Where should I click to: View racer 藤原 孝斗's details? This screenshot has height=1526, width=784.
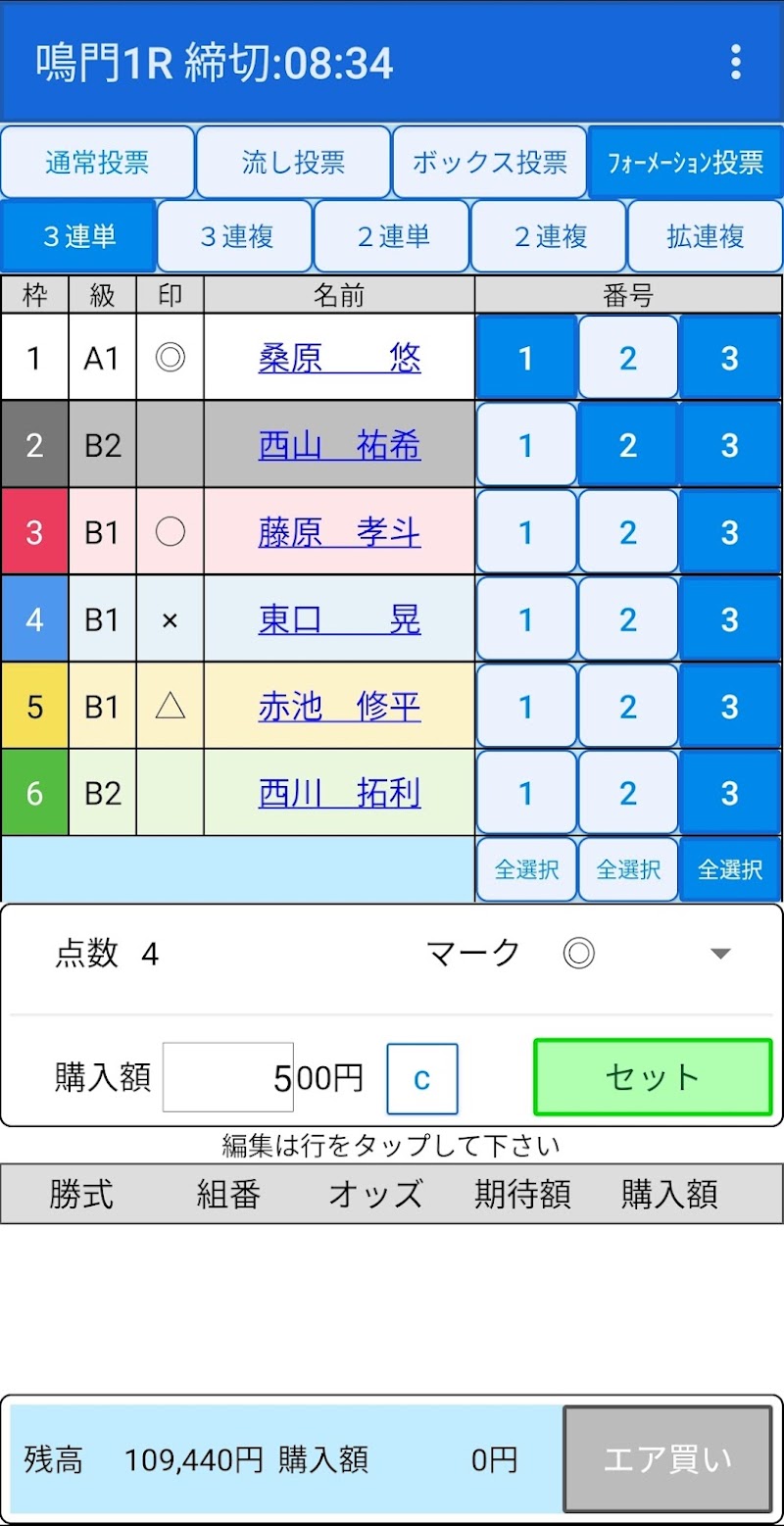(x=339, y=533)
